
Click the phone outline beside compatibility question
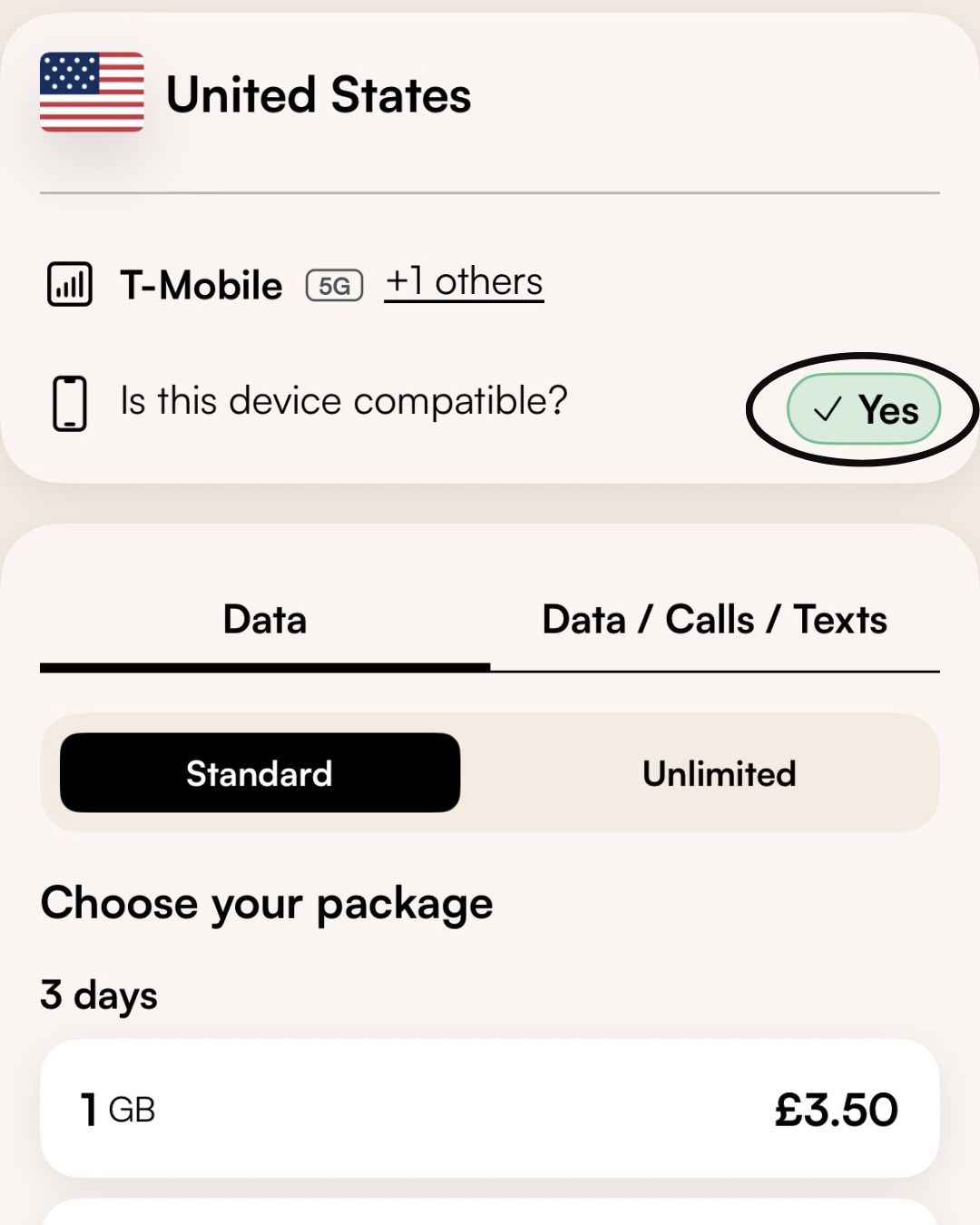coord(69,406)
